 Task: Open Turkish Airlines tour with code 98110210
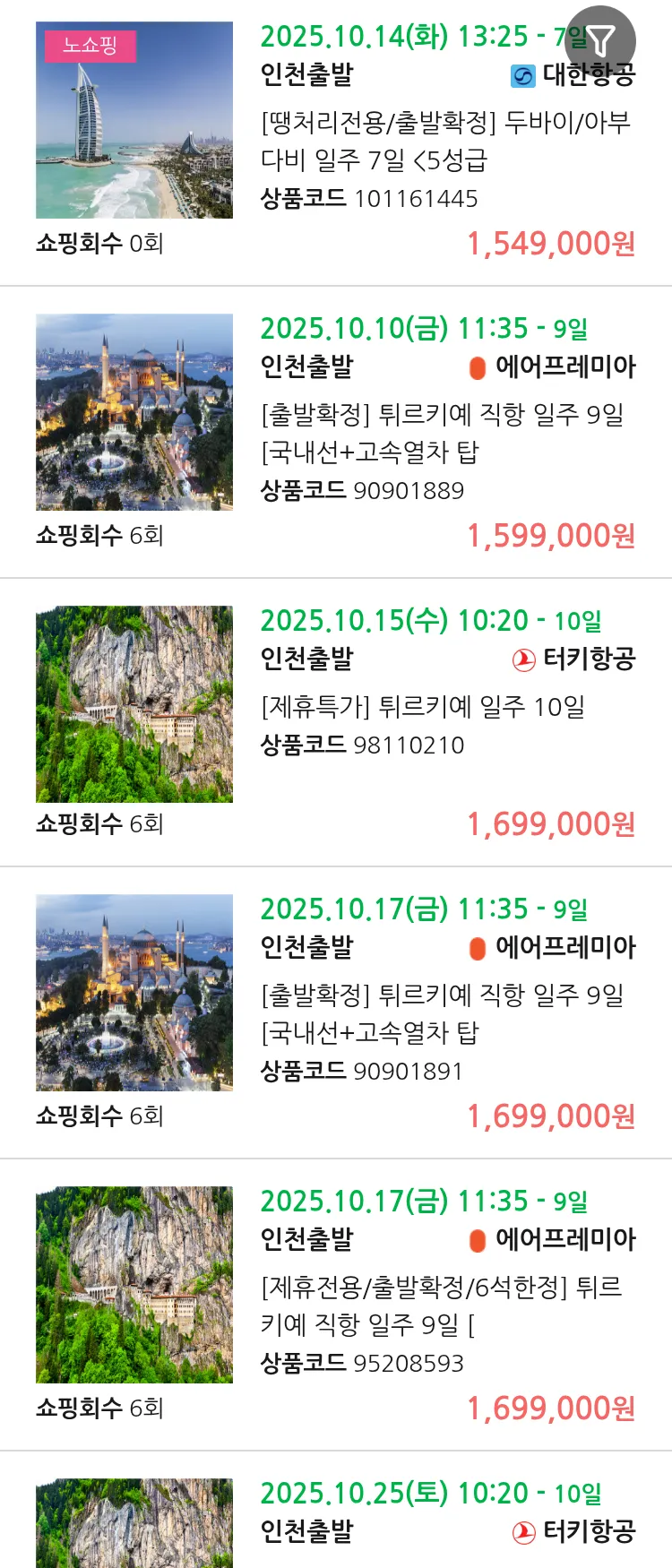click(x=423, y=707)
